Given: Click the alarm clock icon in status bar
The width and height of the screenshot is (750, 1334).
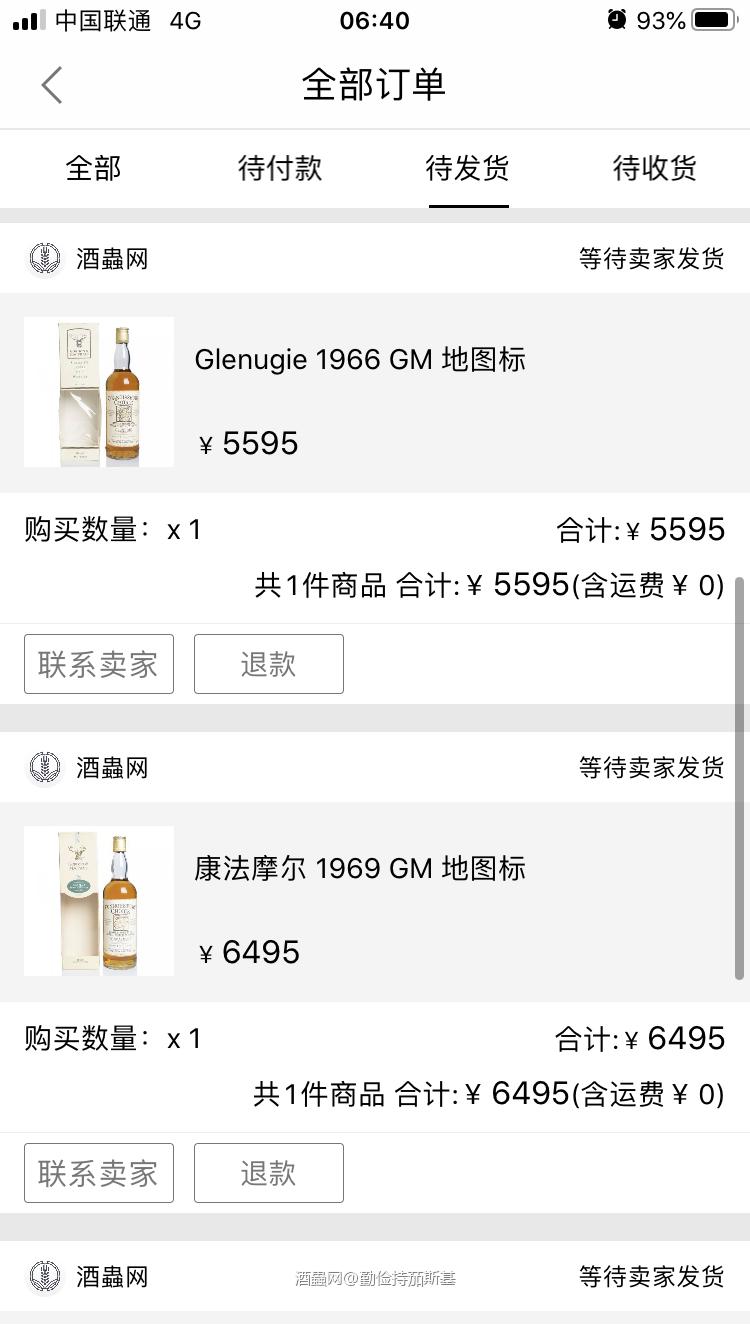Looking at the screenshot, I should click(x=617, y=18).
